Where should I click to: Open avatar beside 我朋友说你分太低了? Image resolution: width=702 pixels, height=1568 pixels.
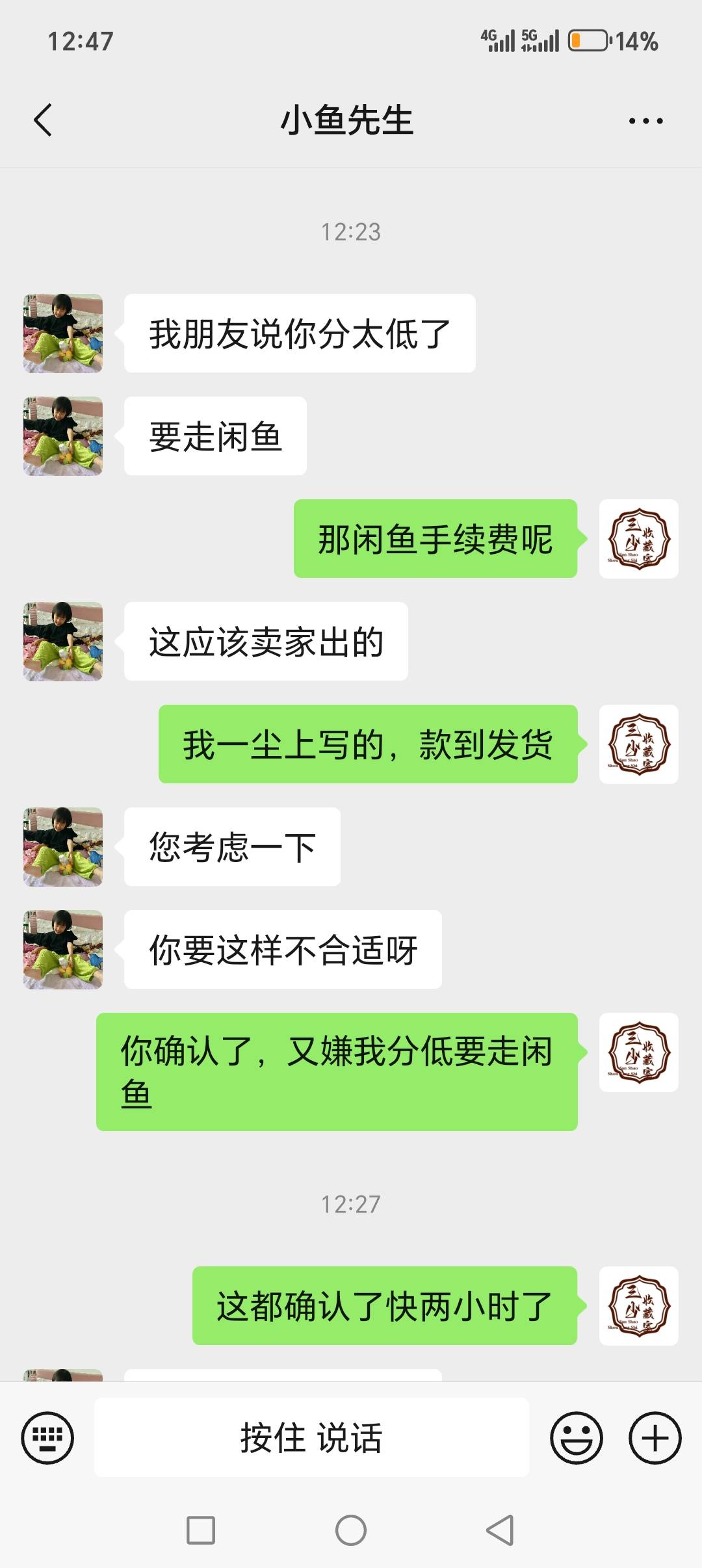point(63,333)
